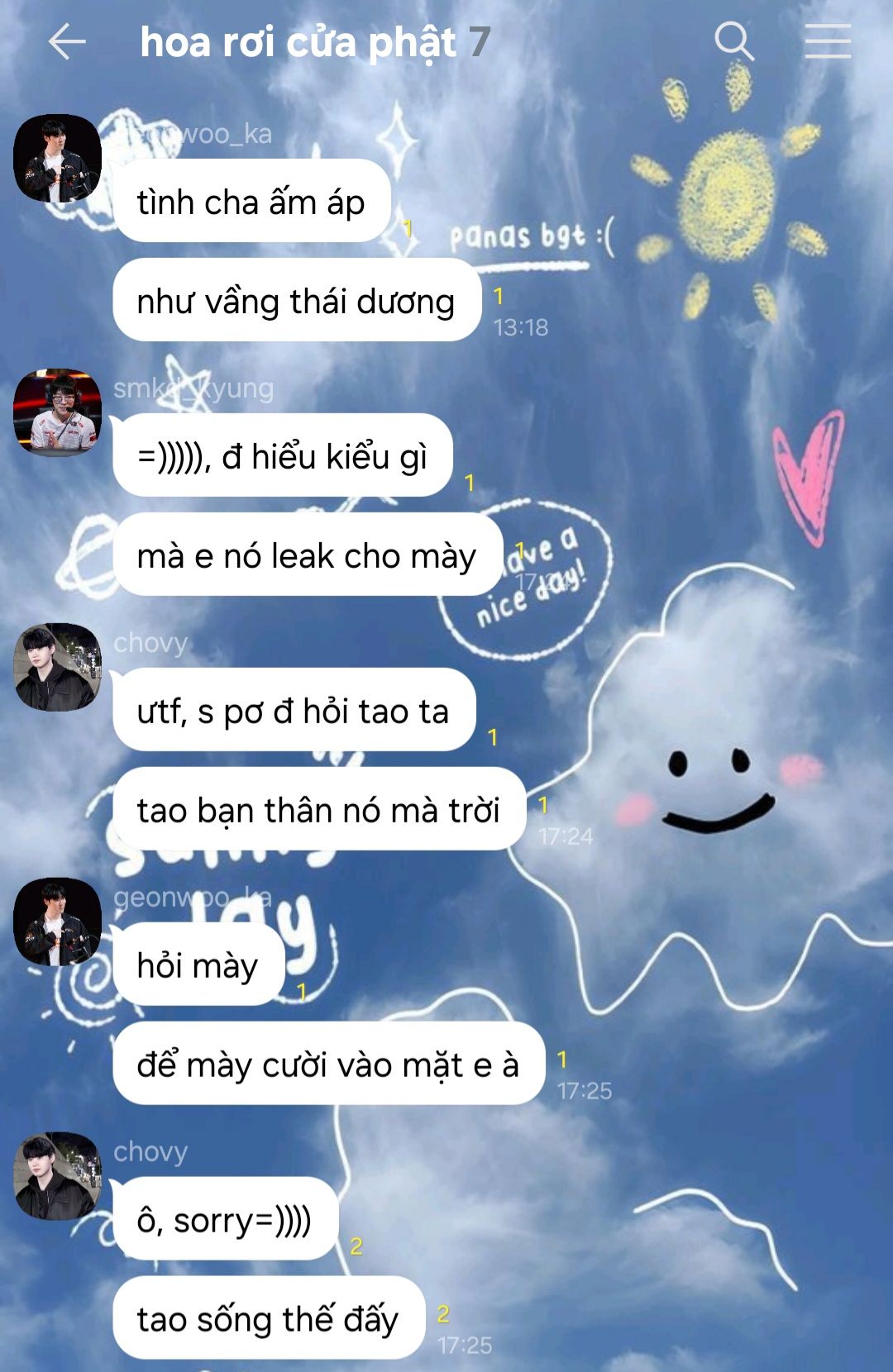893x1372 pixels.
Task: View chovy's avatar beside "ưtf, s pơ" message
Action: coord(57,667)
